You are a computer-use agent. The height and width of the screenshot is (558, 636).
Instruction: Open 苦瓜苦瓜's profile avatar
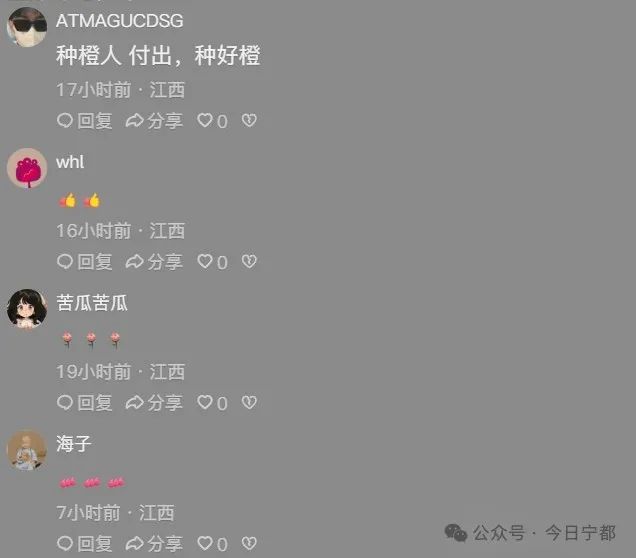click(27, 309)
